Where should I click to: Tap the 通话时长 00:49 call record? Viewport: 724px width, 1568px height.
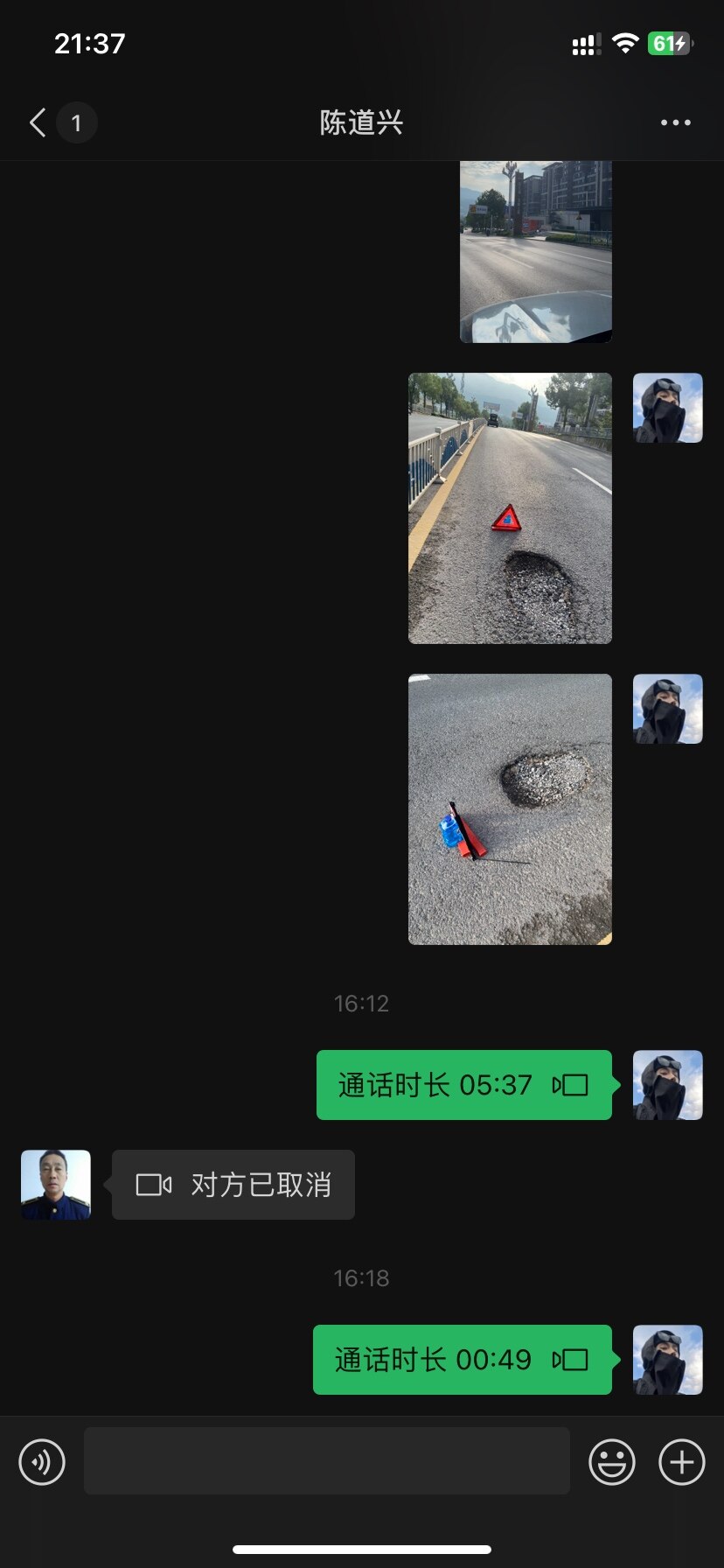462,1360
